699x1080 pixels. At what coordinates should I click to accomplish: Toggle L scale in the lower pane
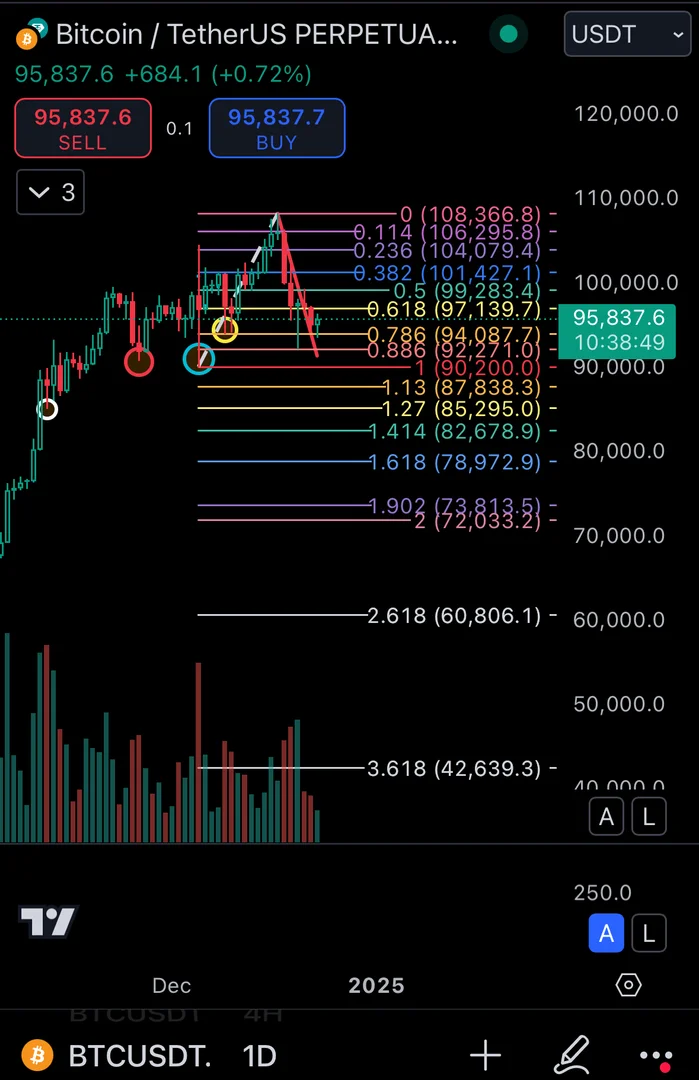[648, 934]
